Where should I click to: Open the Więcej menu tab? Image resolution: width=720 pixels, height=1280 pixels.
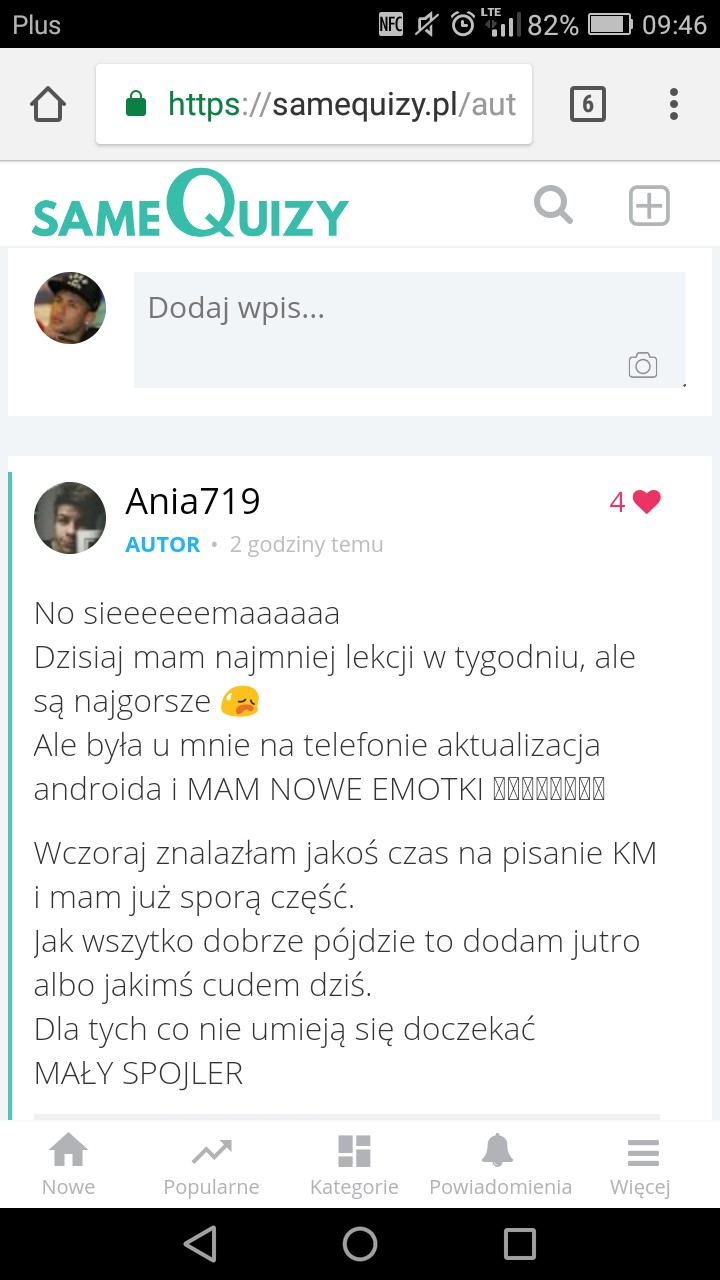640,1165
